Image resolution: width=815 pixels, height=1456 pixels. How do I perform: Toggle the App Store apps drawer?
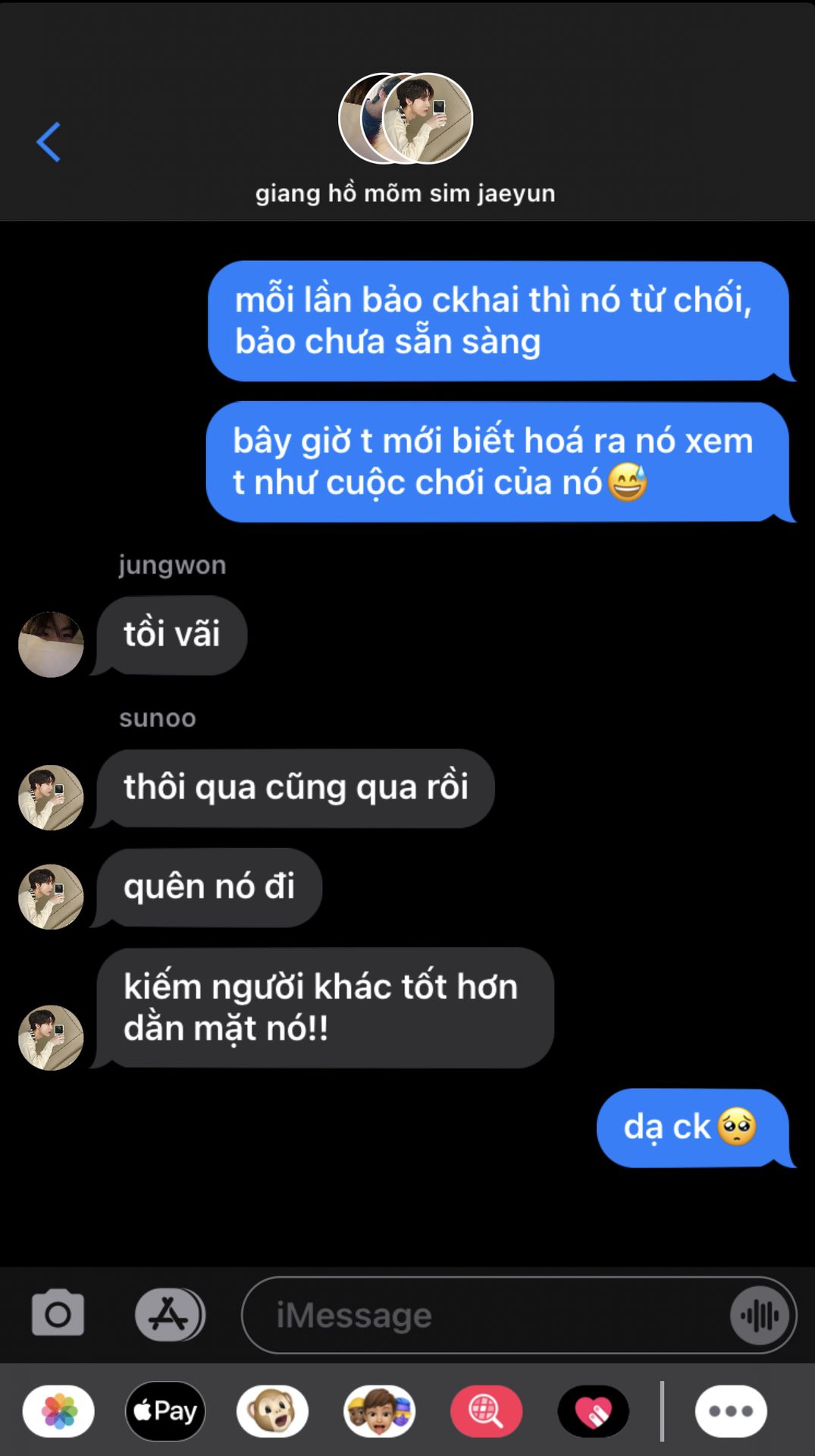pos(170,1314)
